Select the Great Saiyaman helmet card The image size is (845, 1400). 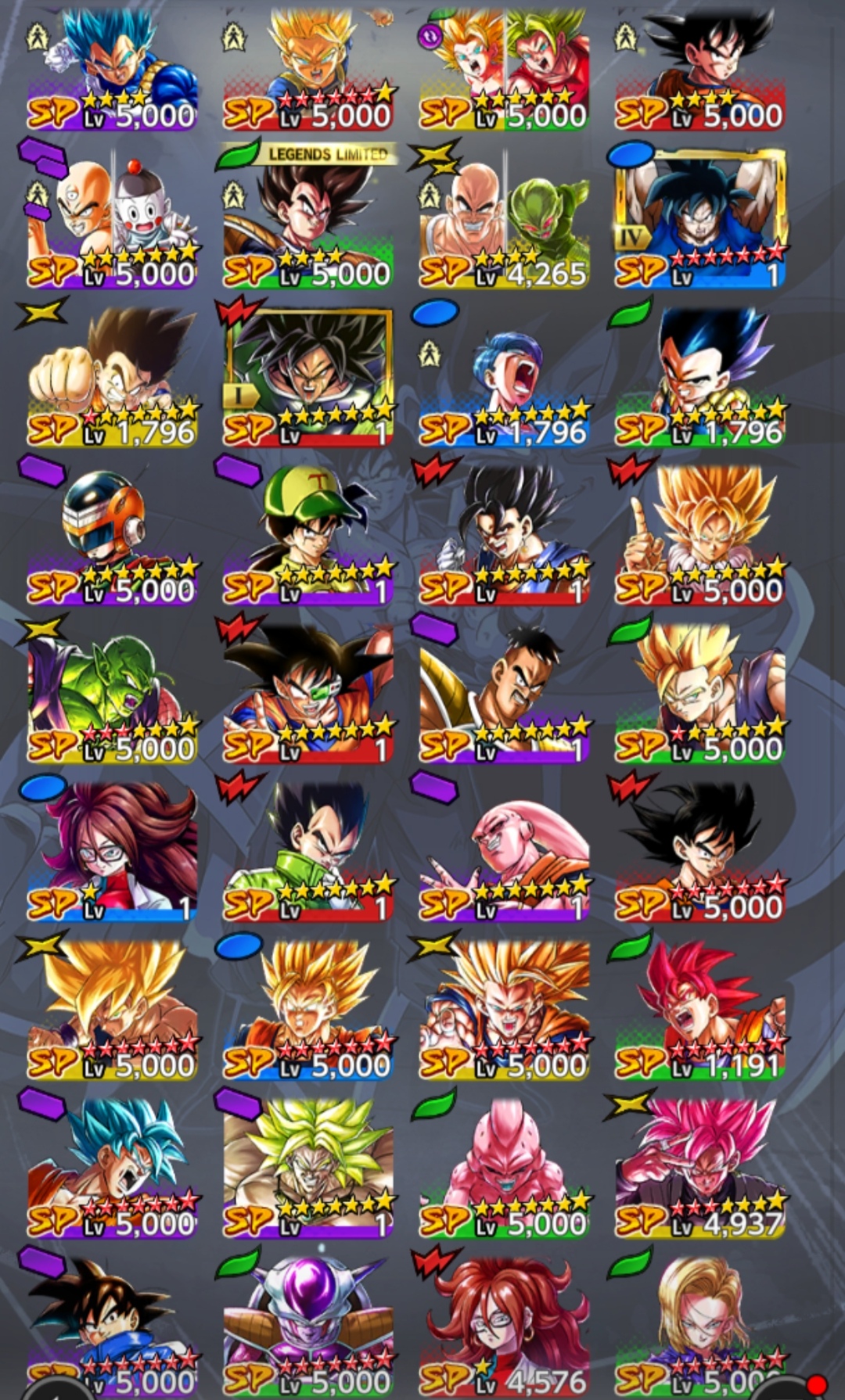click(x=113, y=532)
